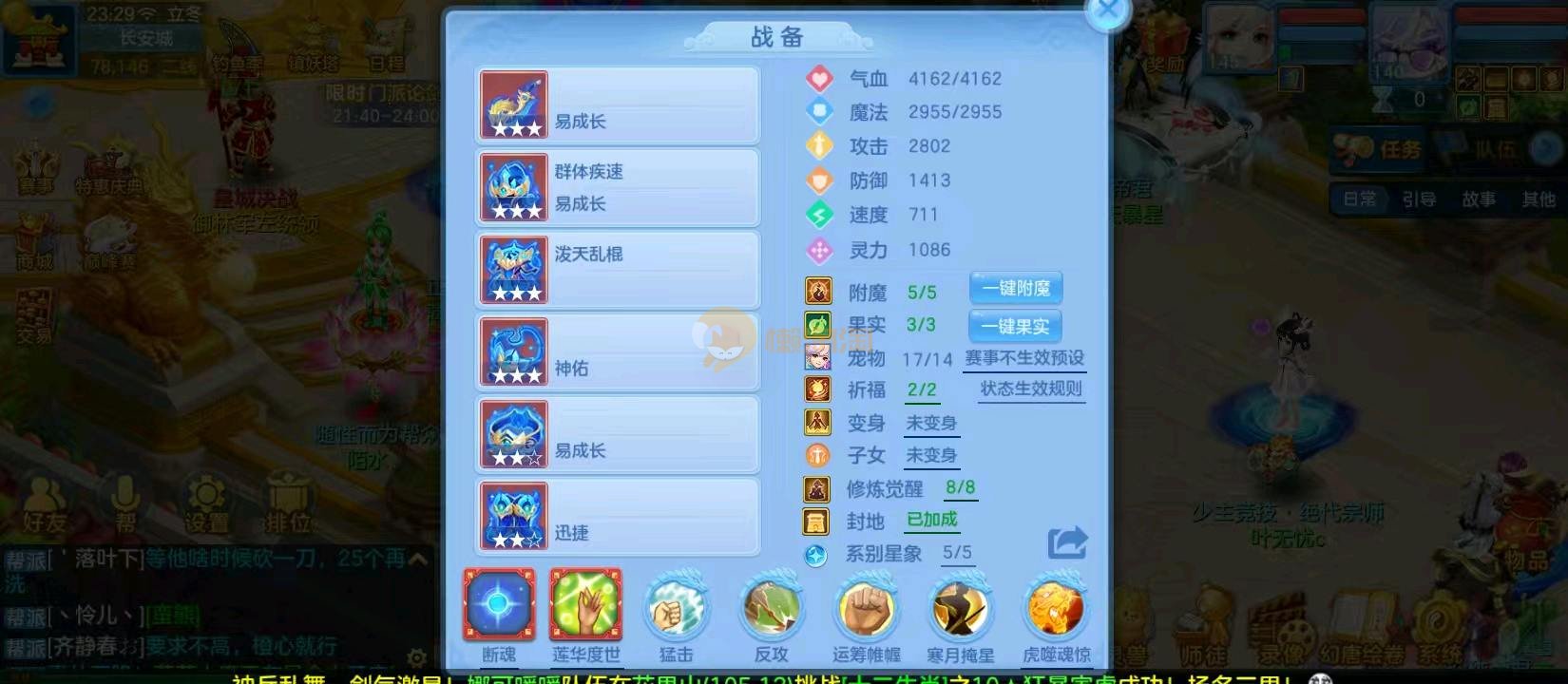Open 子女 status 未变身
Image resolution: width=1568 pixels, height=684 pixels.
click(930, 456)
